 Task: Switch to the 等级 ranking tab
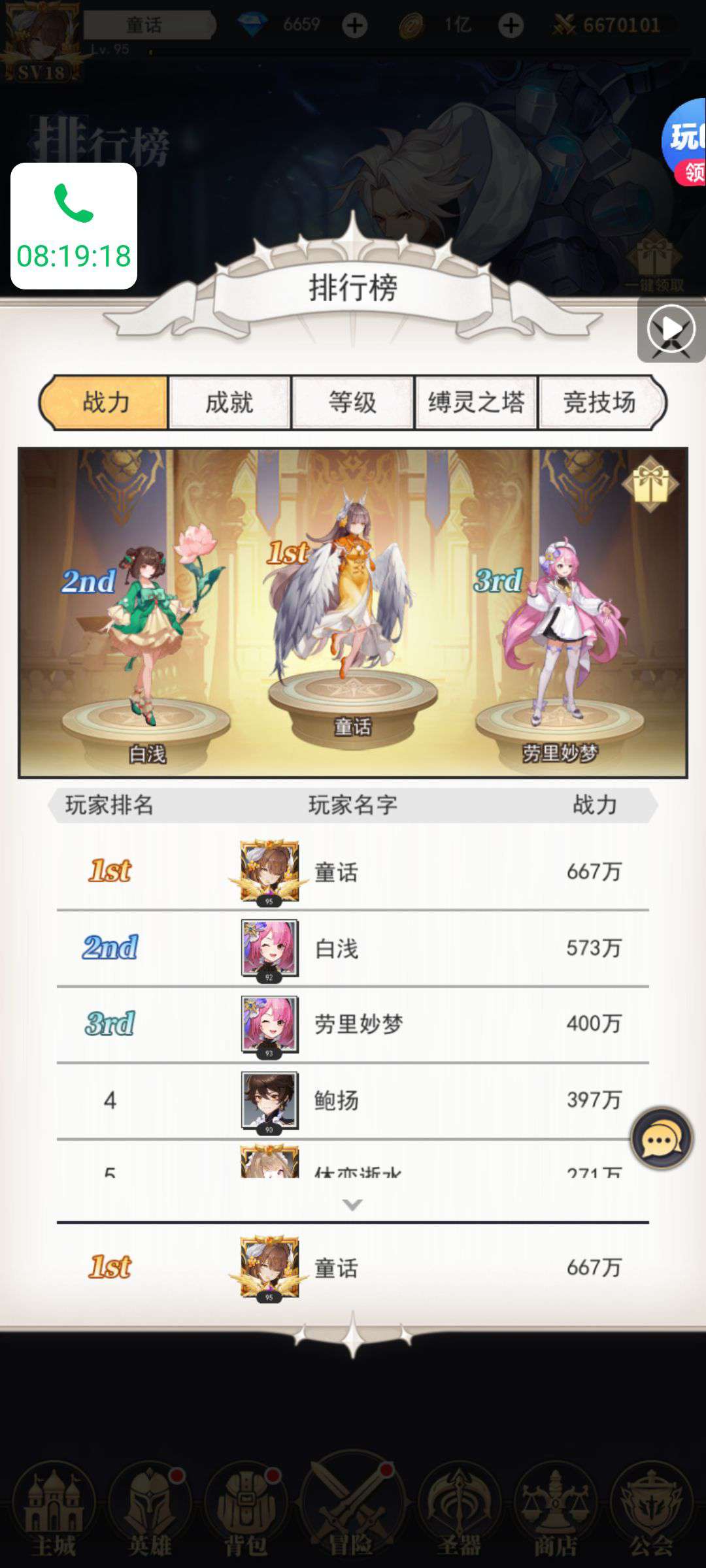point(352,402)
